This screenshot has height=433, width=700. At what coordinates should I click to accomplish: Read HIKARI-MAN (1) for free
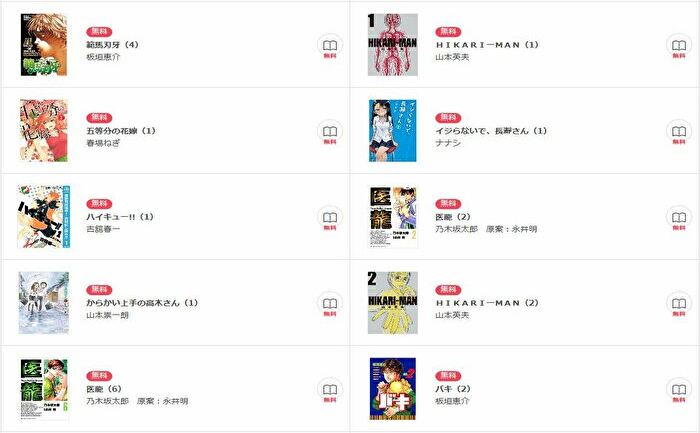click(678, 48)
